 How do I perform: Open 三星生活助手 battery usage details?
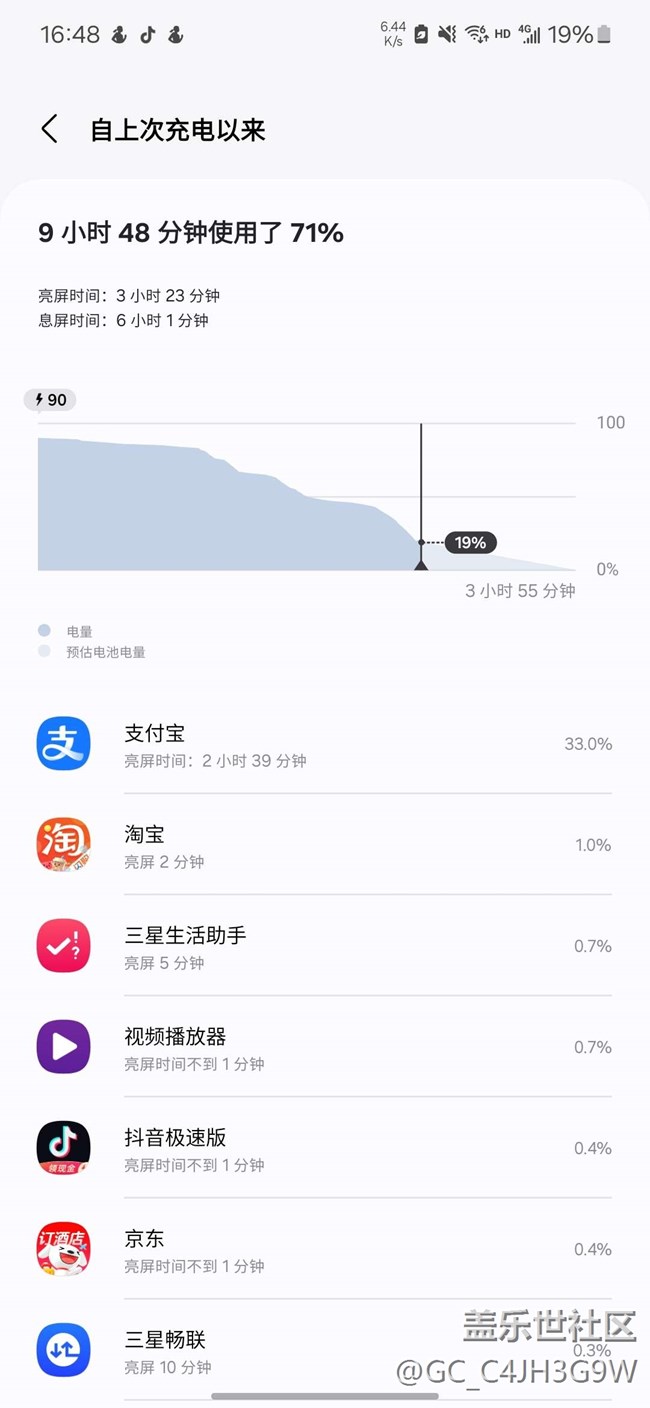(325, 946)
